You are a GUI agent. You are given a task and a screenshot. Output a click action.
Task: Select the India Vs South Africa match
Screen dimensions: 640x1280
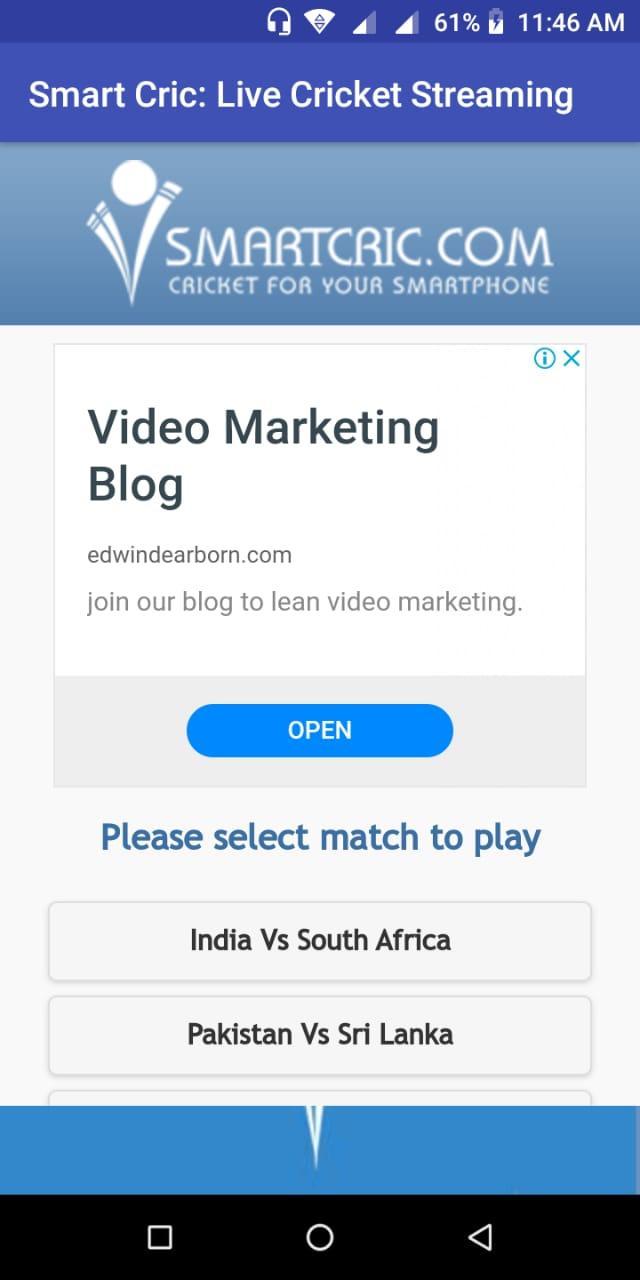(x=320, y=940)
